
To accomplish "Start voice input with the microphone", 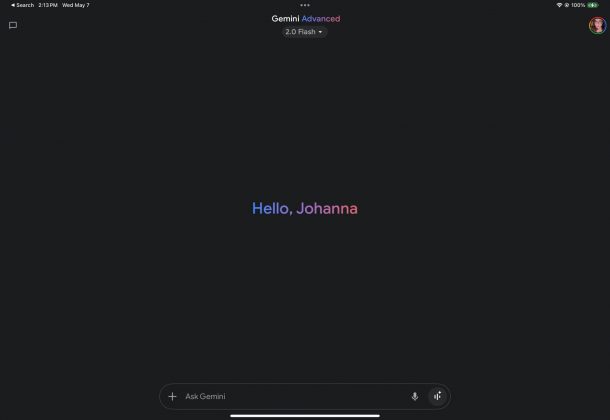I will (x=415, y=396).
